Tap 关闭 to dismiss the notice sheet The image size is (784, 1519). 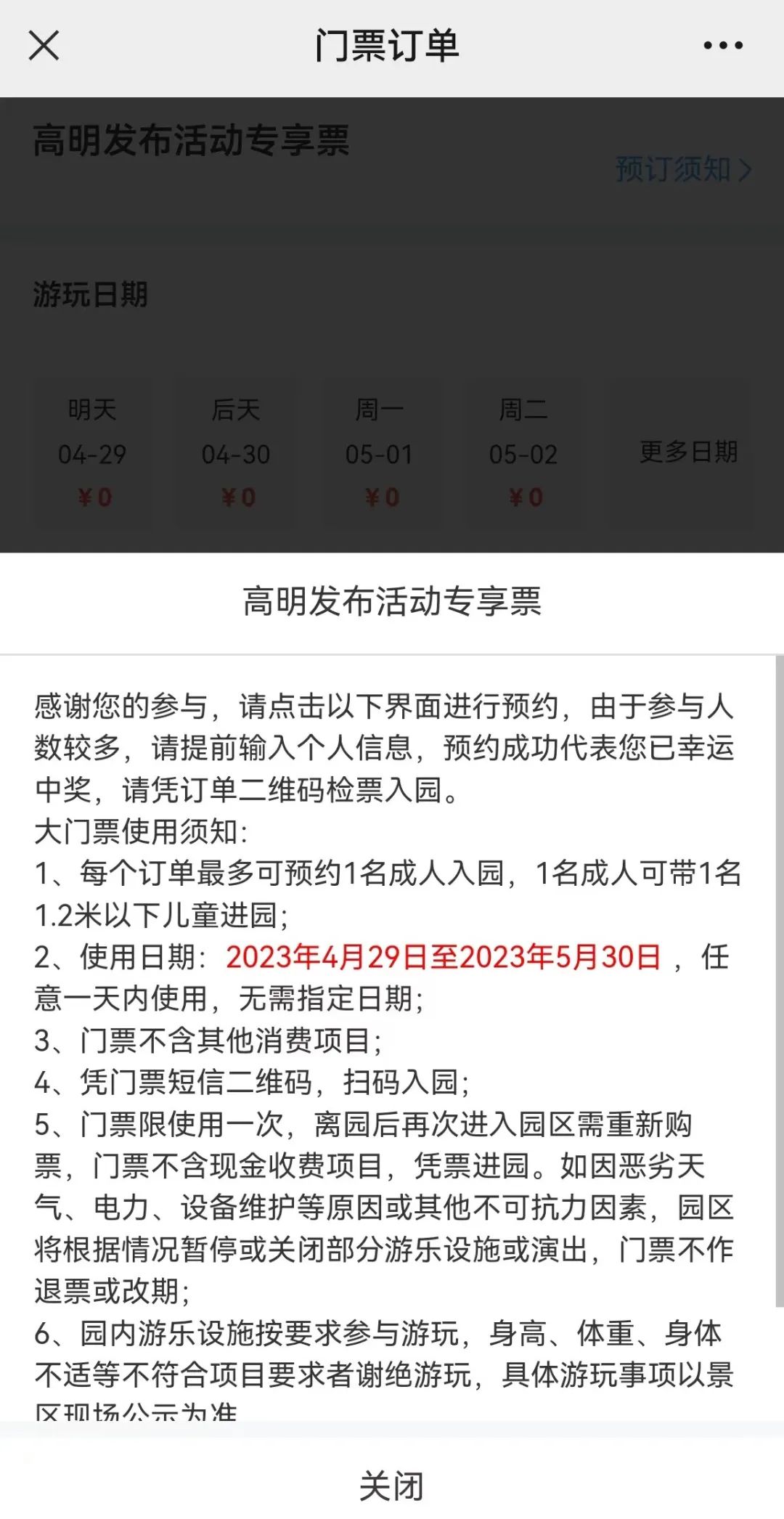(x=392, y=1485)
